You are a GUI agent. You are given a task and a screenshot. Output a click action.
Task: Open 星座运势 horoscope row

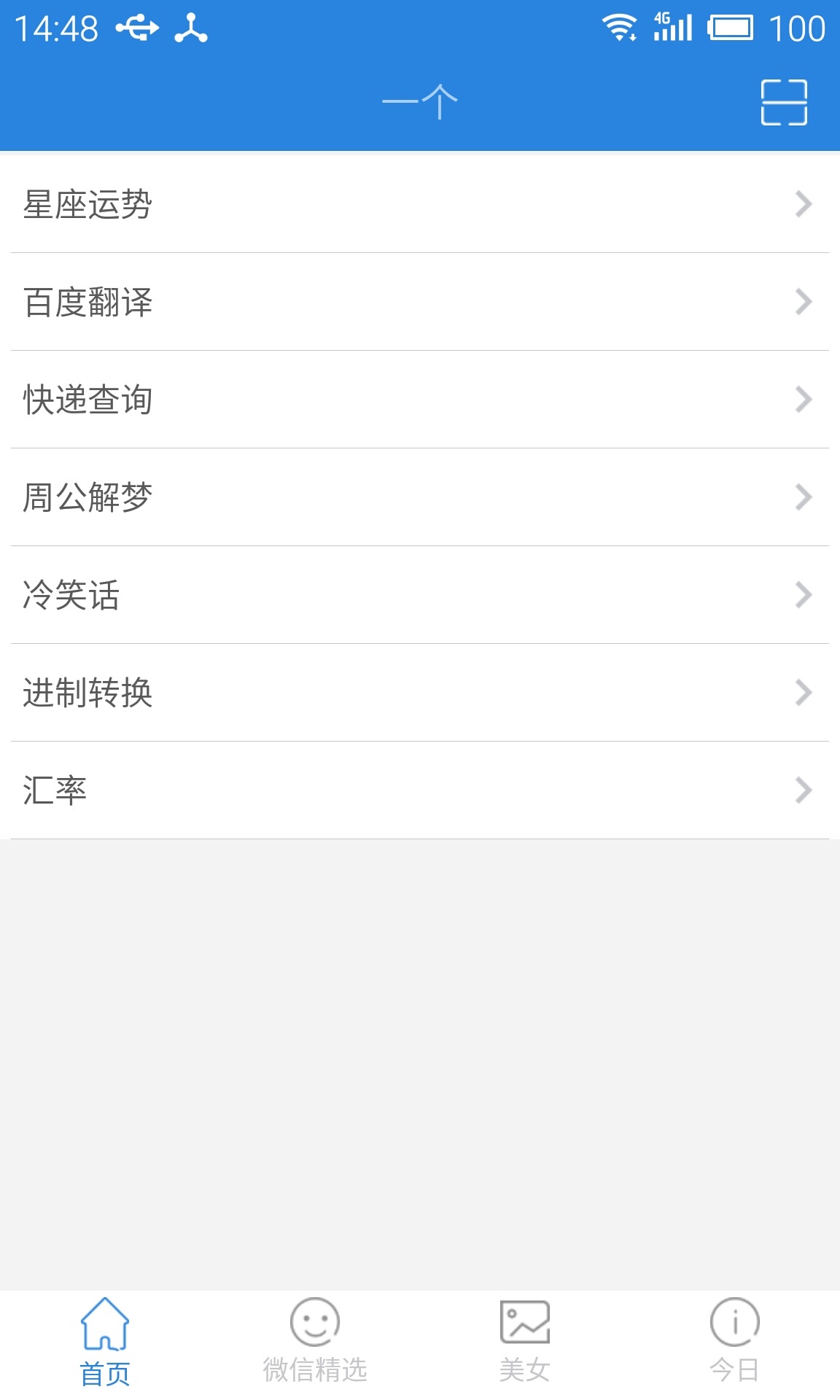420,204
